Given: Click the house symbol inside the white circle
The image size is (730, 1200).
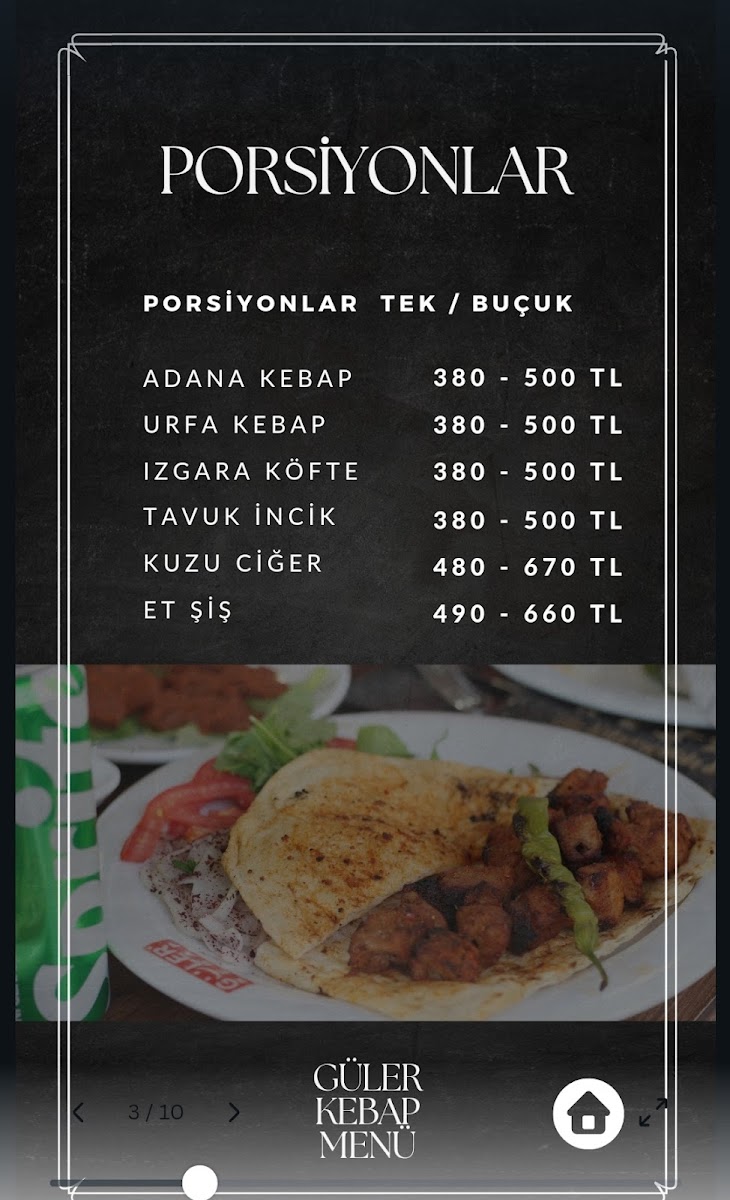Looking at the screenshot, I should 588,1113.
